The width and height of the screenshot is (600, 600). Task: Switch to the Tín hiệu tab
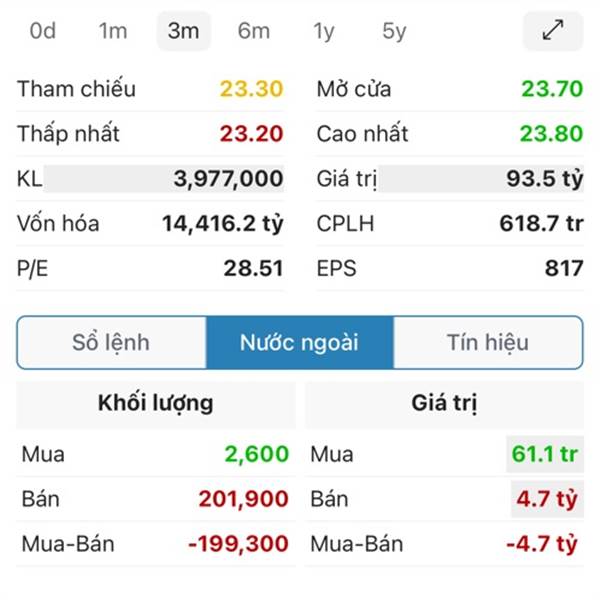click(x=487, y=343)
